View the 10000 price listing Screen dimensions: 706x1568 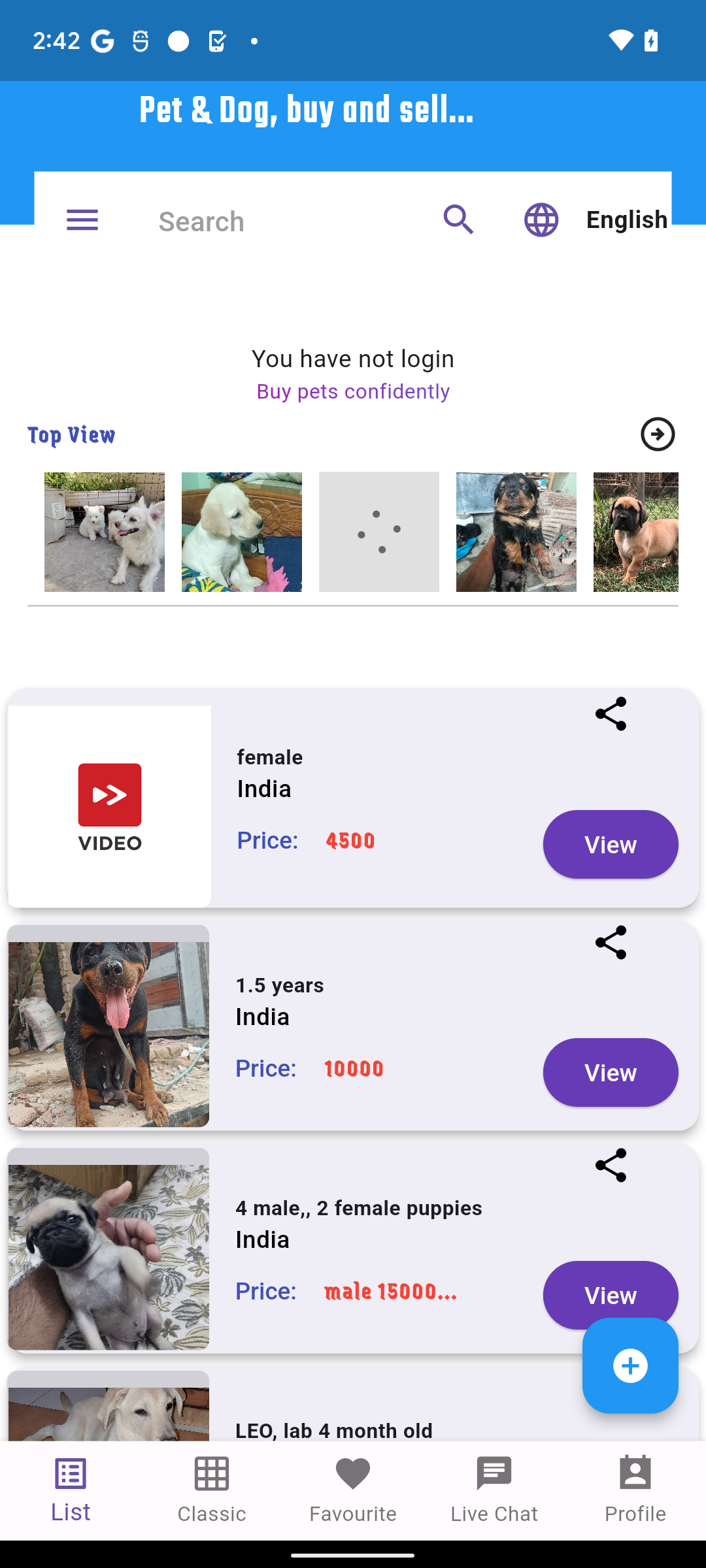coord(610,1072)
